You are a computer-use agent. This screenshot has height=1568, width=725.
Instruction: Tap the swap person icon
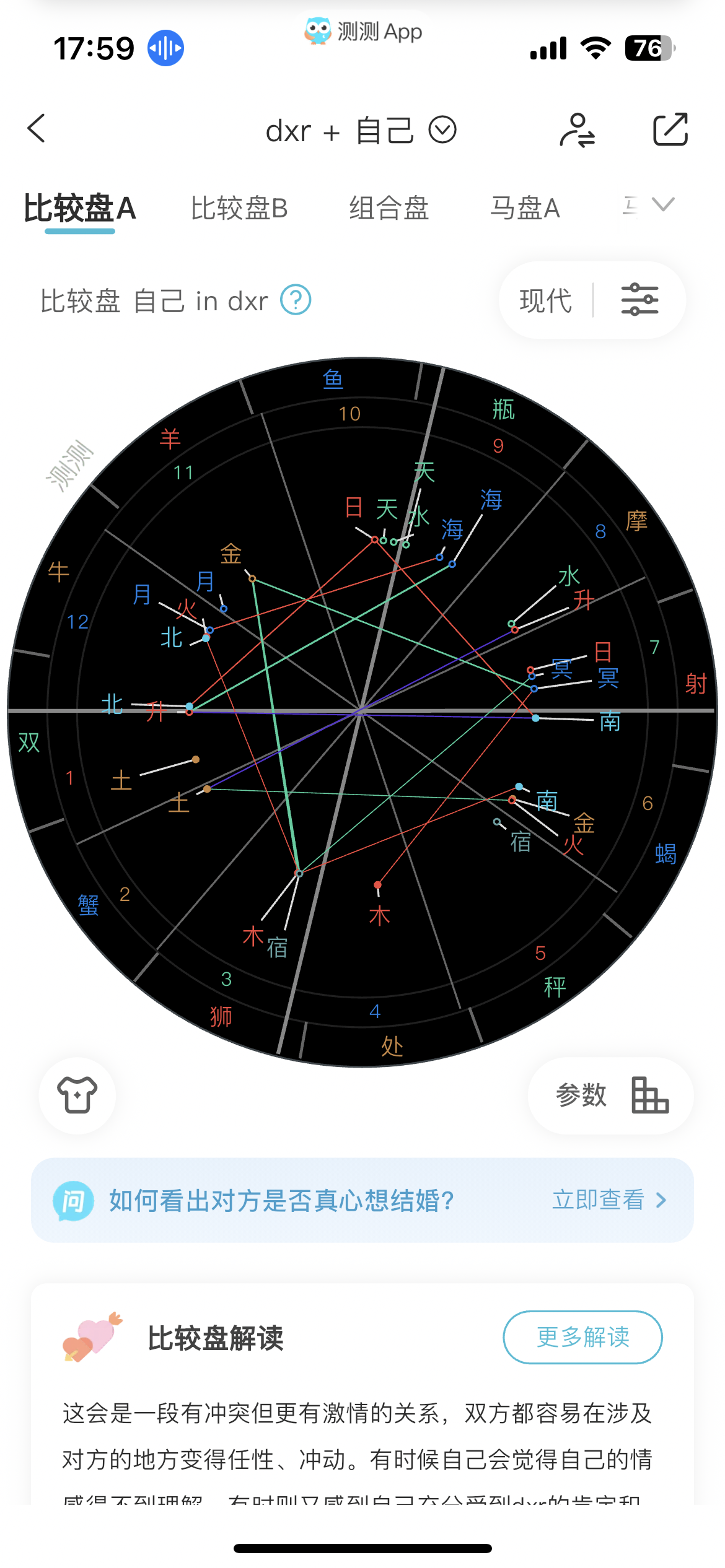[577, 130]
